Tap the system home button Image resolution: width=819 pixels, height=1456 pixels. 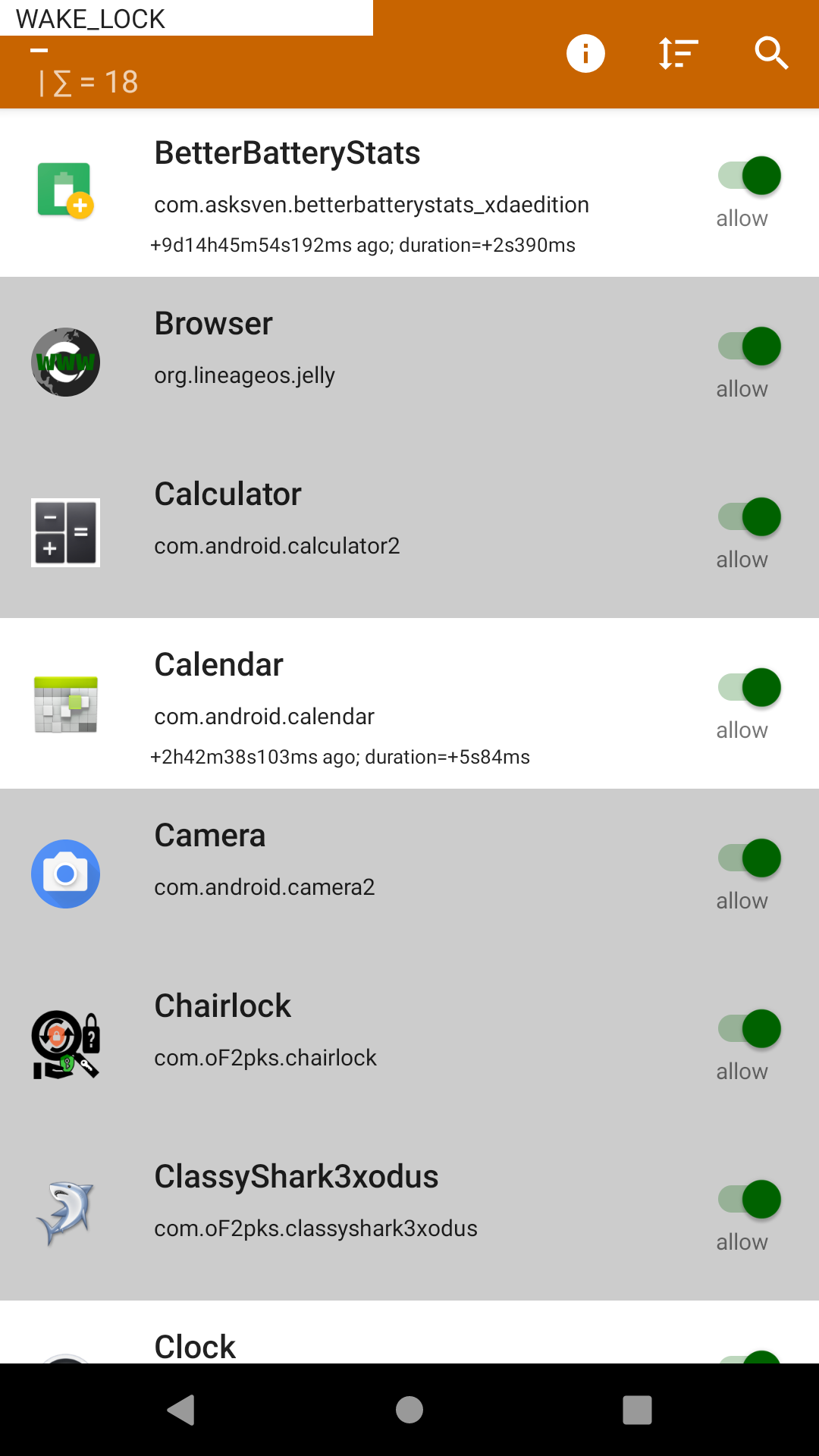409,1410
